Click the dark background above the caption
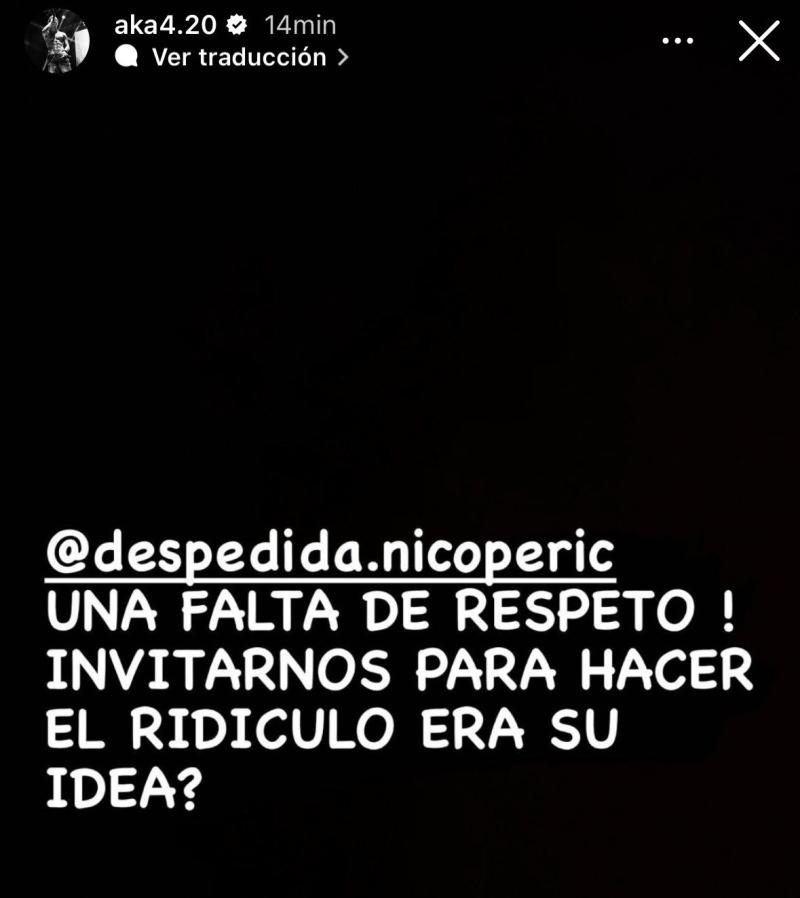The width and height of the screenshot is (800, 898). 400,300
